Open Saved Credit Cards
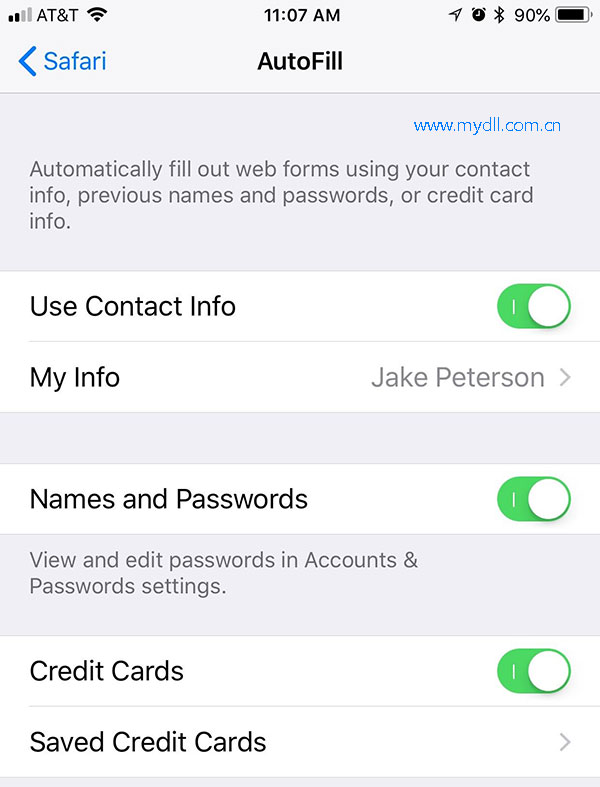600x787 pixels. pyautogui.click(x=300, y=742)
